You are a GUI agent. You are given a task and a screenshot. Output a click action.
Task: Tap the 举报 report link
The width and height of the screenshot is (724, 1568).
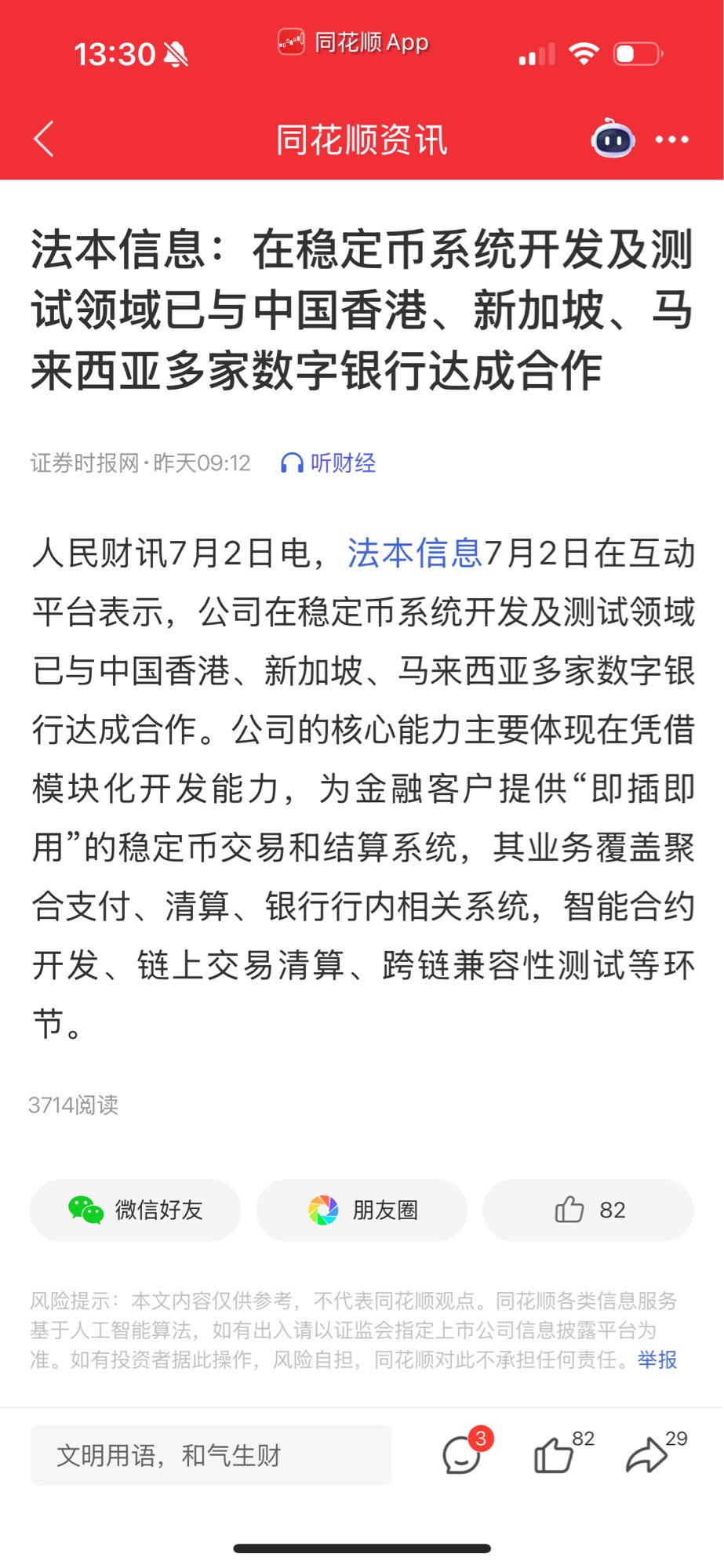coord(657,1359)
